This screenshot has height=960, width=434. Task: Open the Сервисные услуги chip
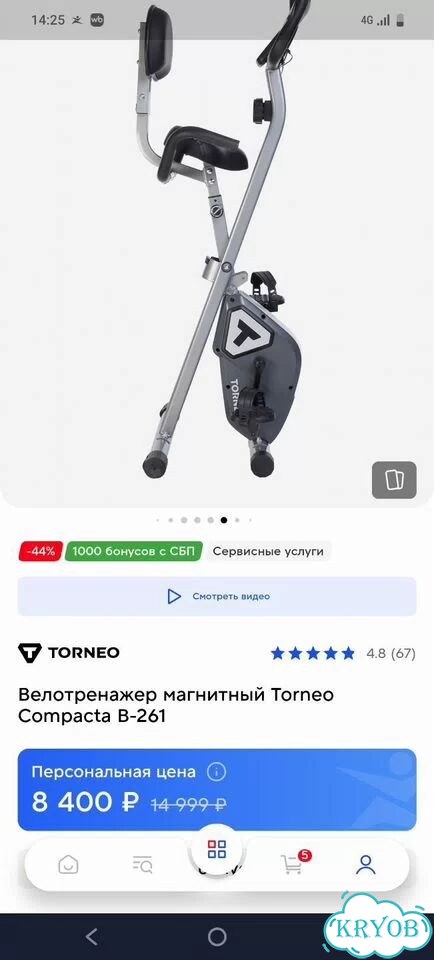[268, 551]
